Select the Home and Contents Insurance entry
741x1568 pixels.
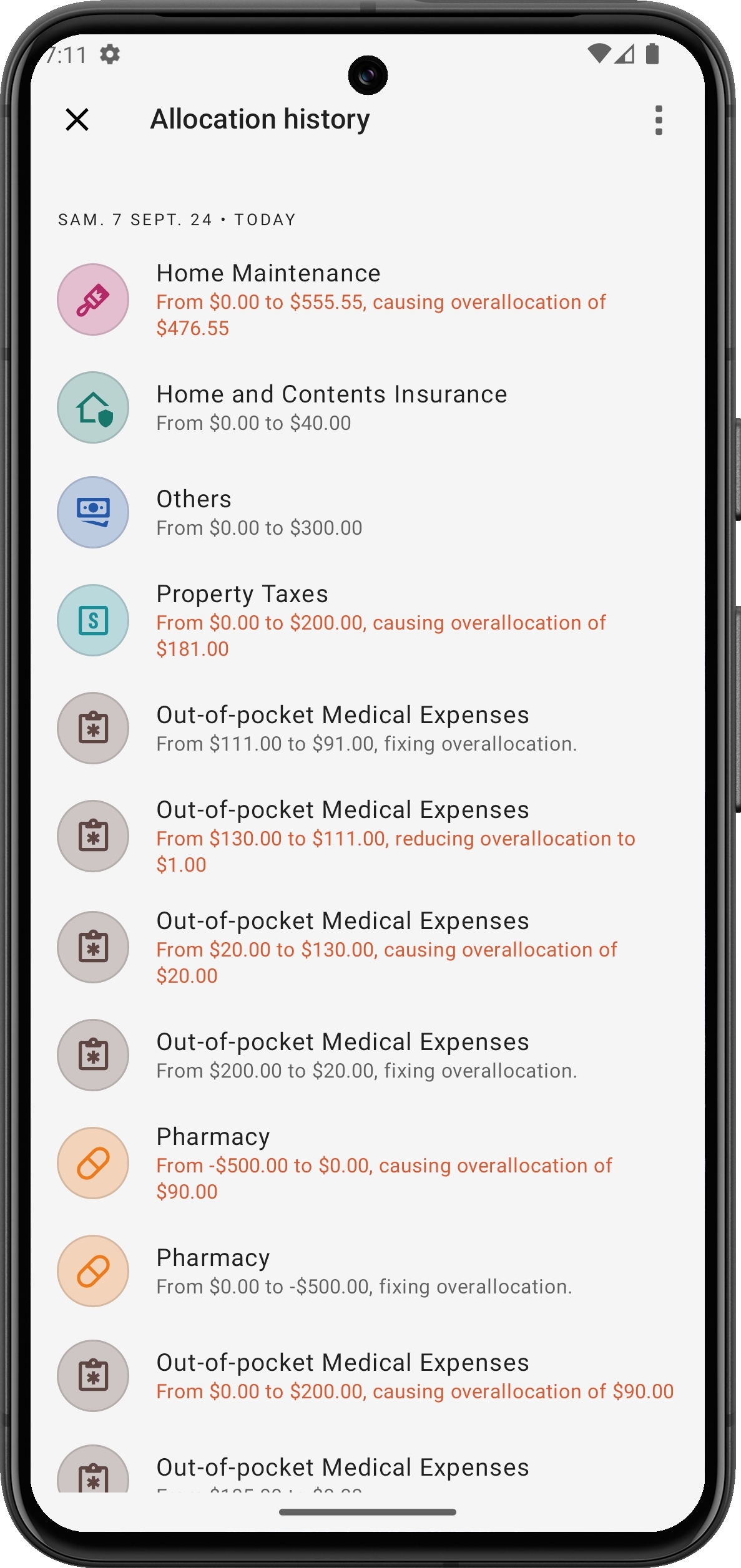(x=368, y=408)
